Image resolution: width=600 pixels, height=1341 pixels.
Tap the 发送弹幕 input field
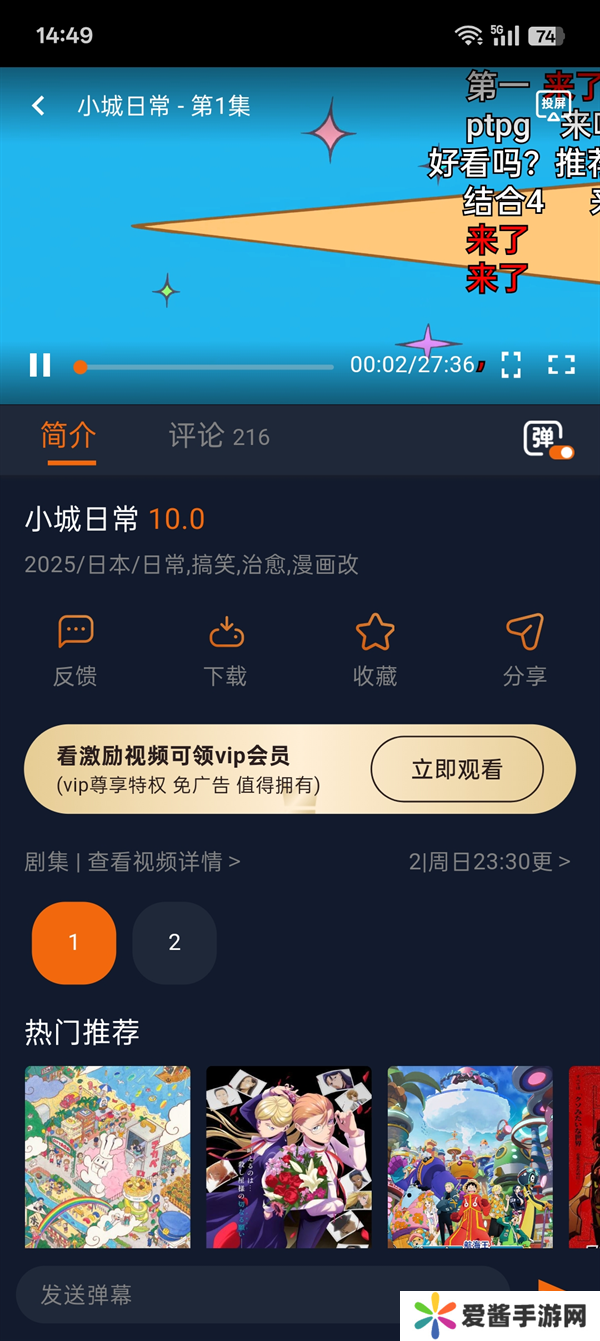coord(262,1295)
